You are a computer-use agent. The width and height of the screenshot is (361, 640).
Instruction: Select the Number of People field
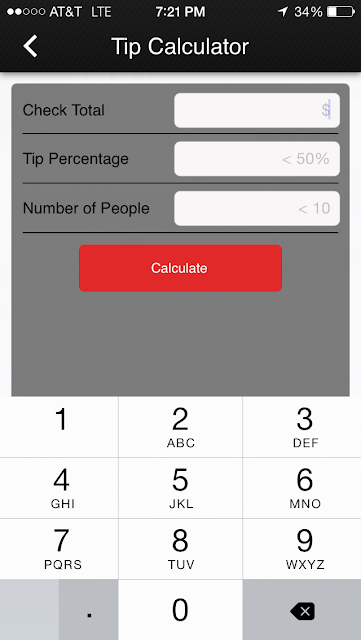coord(257,208)
